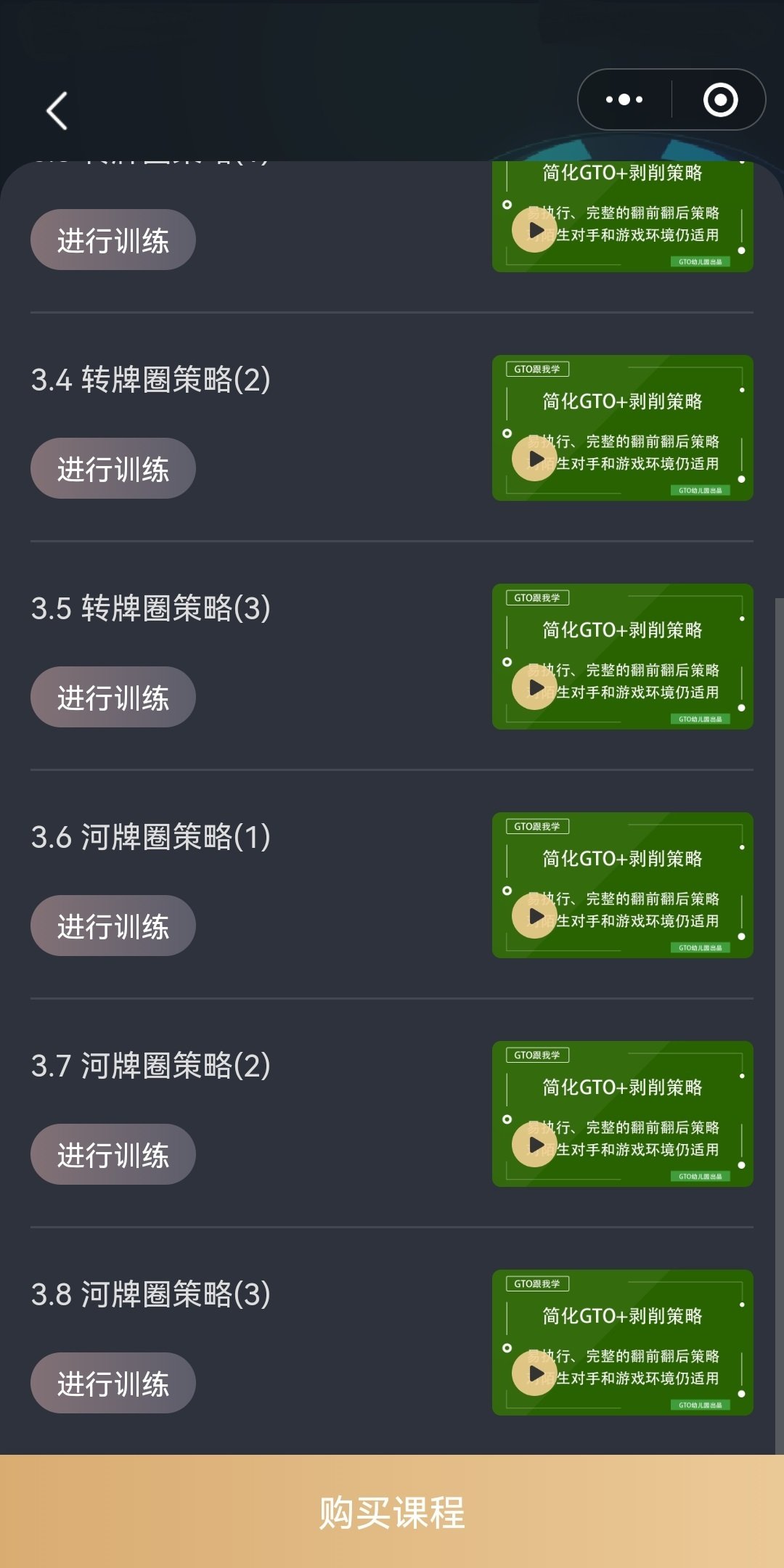Start training for 3.5 转牌圈策略(3)

pyautogui.click(x=113, y=697)
